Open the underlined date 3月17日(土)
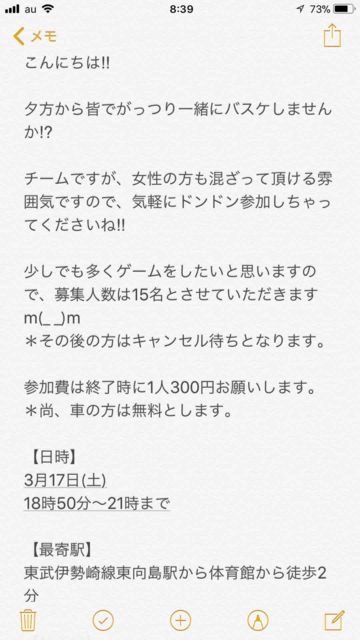 pyautogui.click(x=65, y=480)
